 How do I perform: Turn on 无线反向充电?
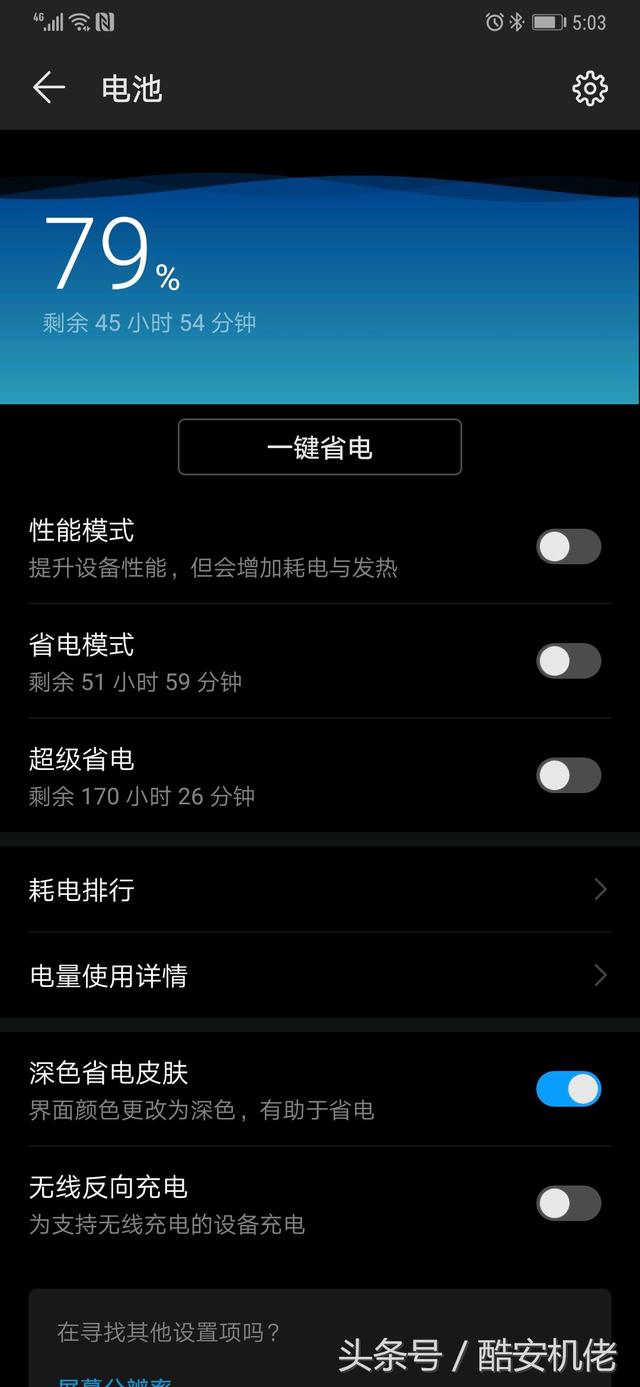click(x=569, y=1203)
